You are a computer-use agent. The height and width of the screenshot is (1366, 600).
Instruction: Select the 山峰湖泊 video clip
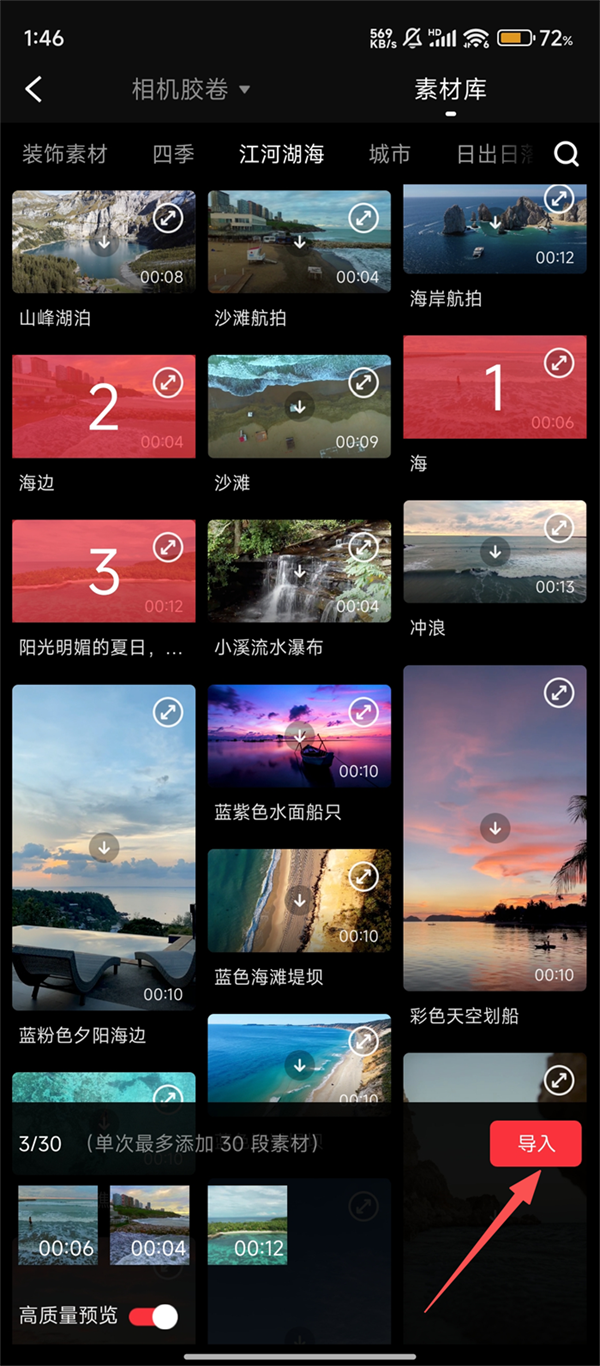[x=103, y=243]
